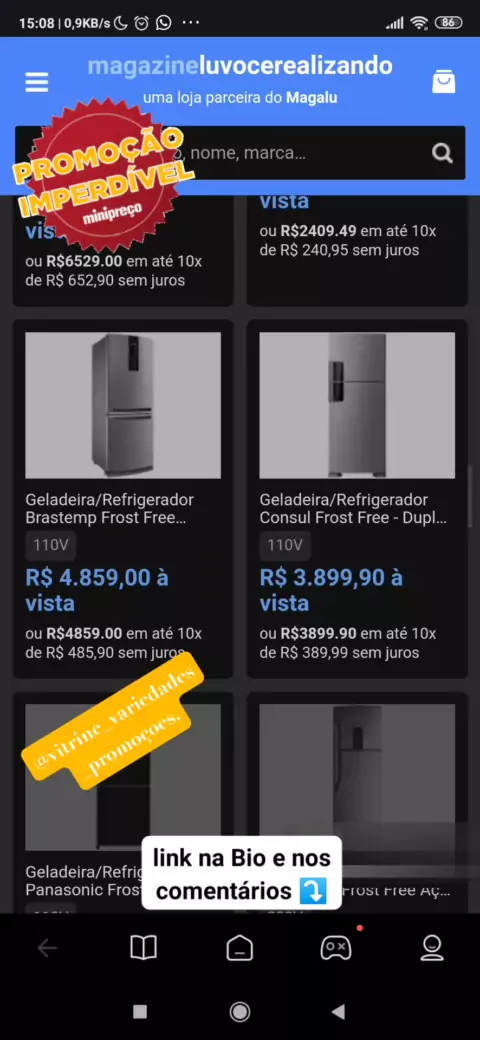Open recent apps with the square button

140,1011
